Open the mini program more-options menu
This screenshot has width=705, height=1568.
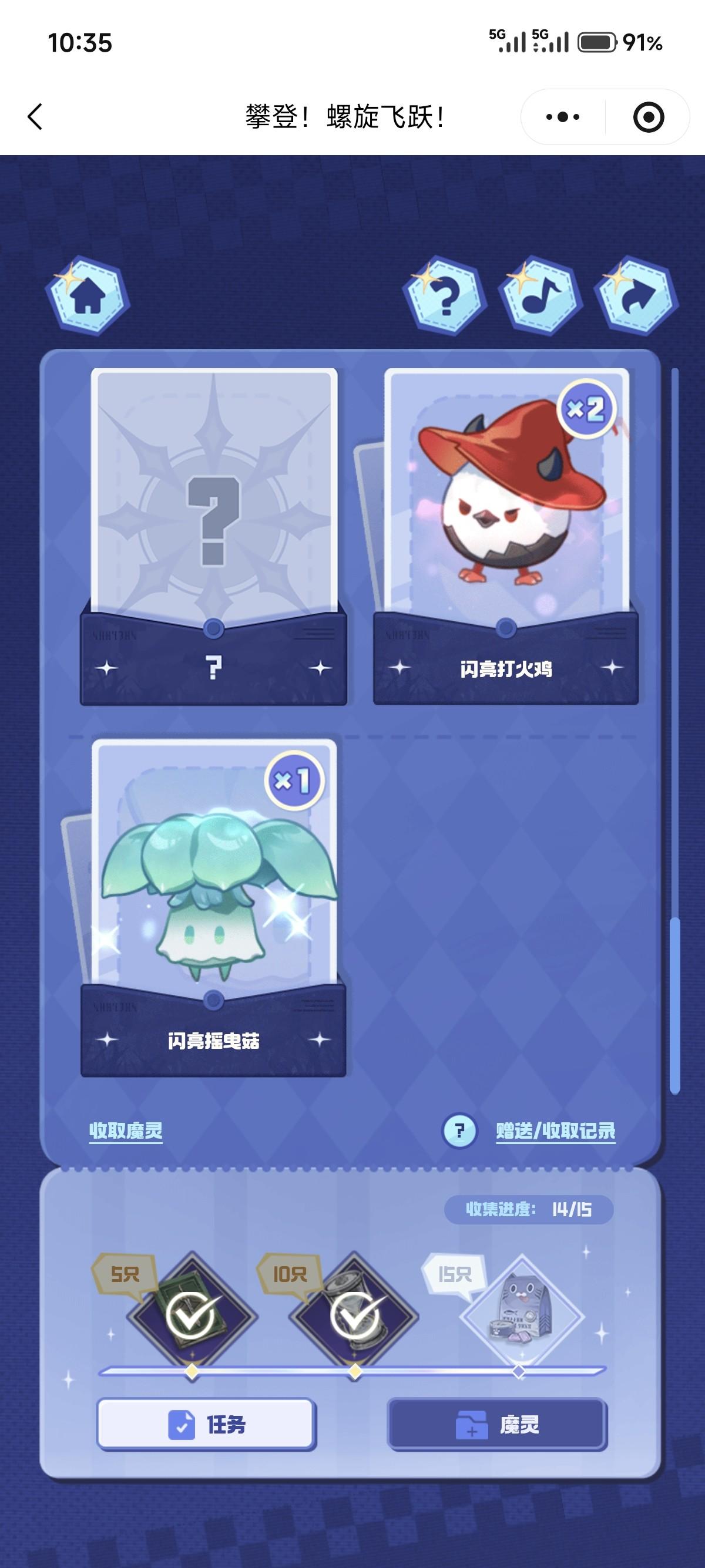563,116
